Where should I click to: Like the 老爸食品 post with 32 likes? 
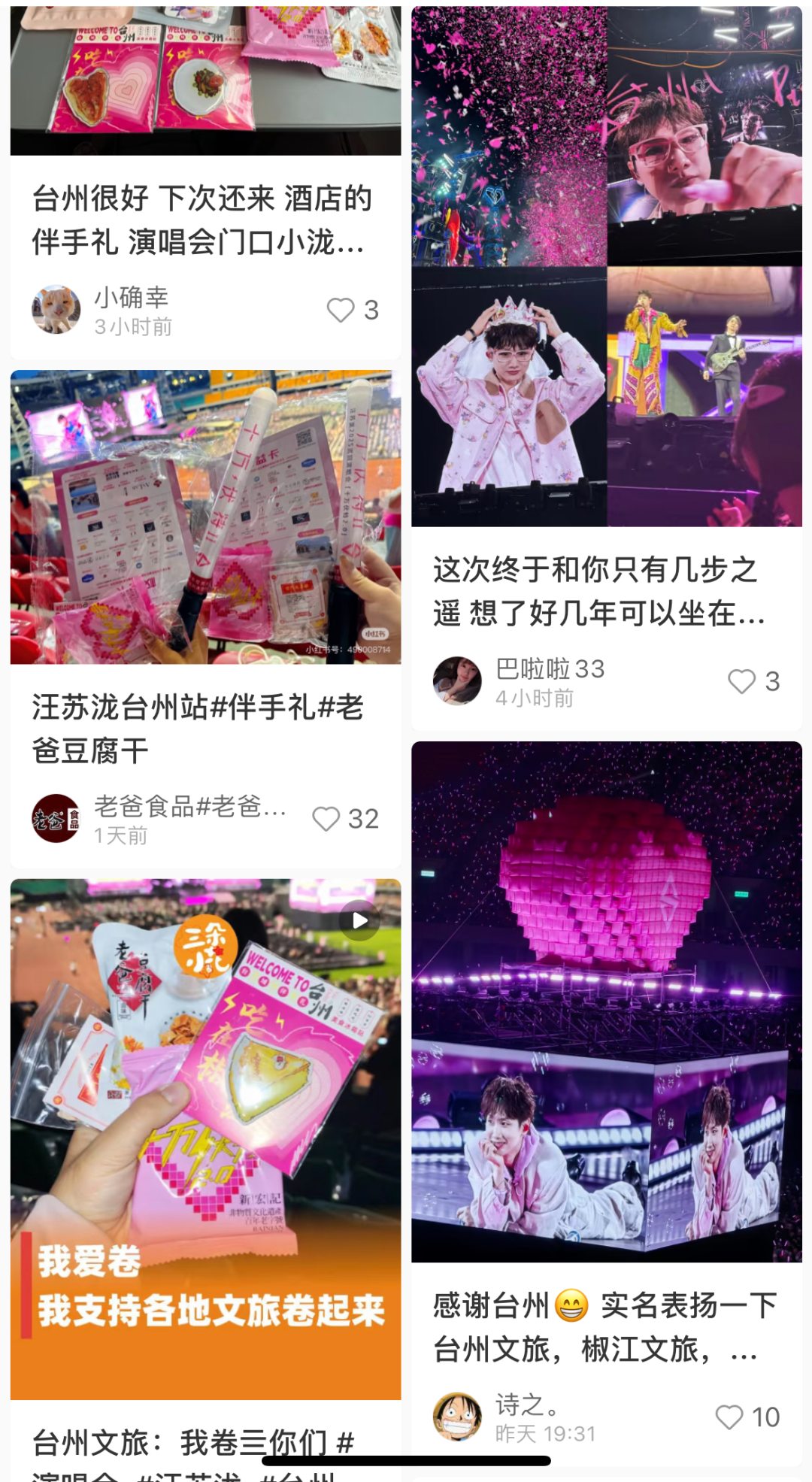(x=326, y=819)
